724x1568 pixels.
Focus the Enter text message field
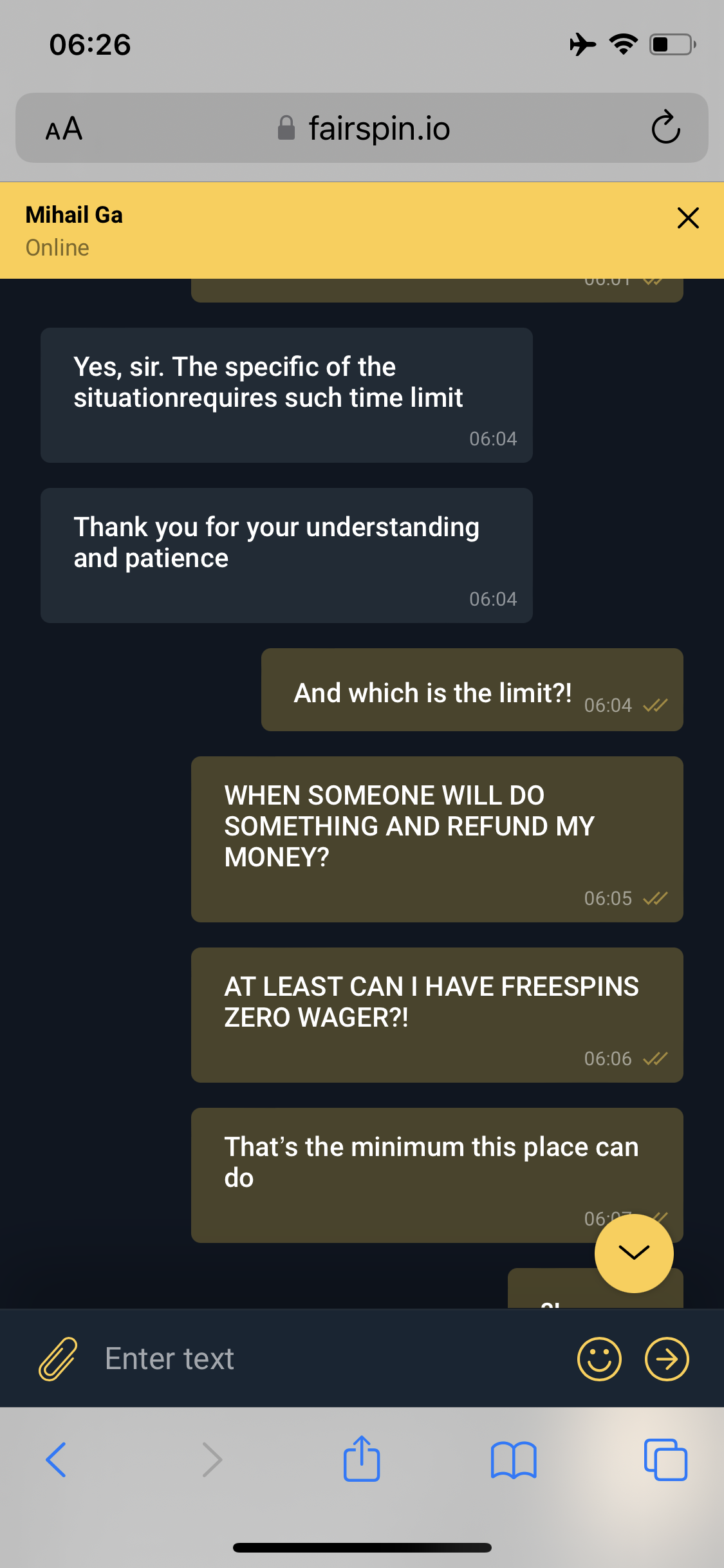[322, 1359]
